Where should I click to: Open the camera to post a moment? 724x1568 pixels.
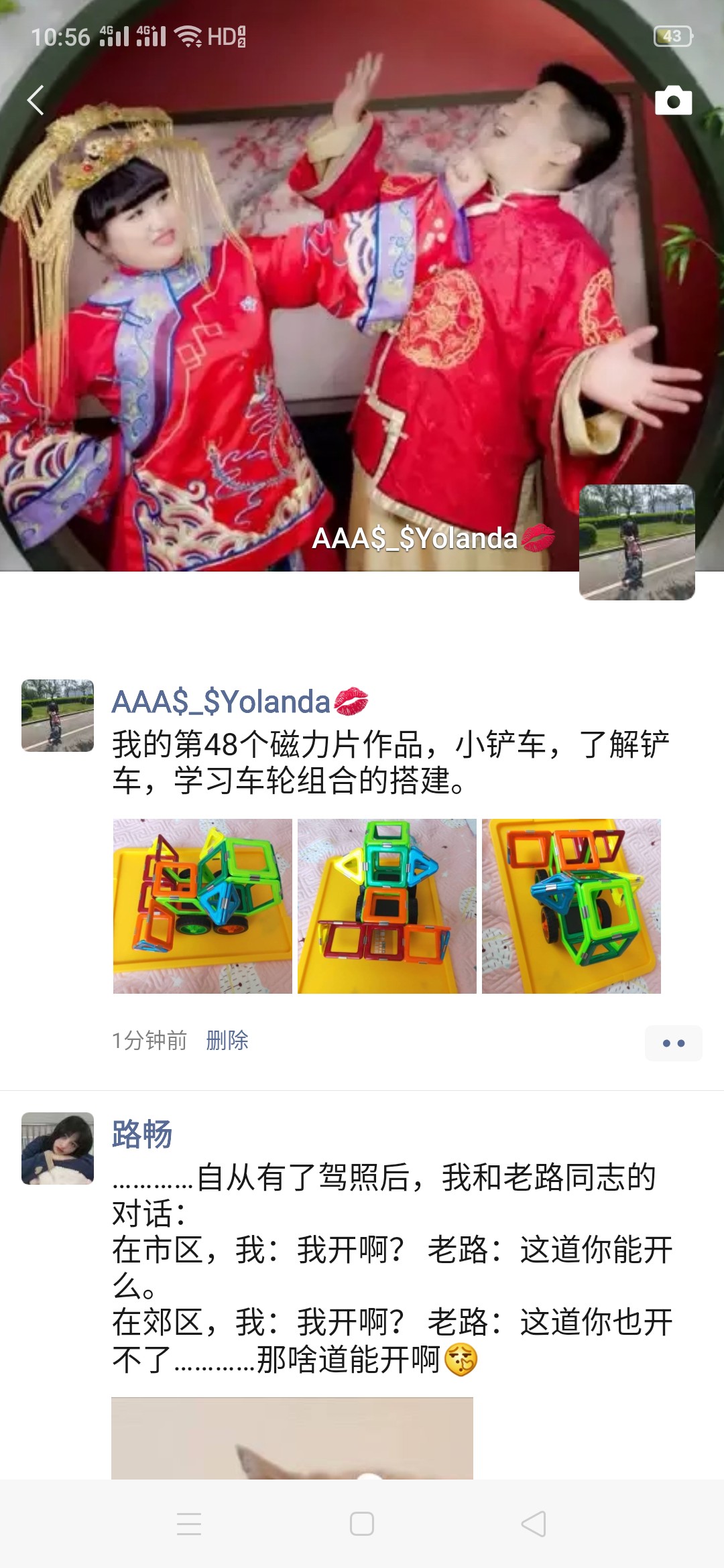point(673,101)
